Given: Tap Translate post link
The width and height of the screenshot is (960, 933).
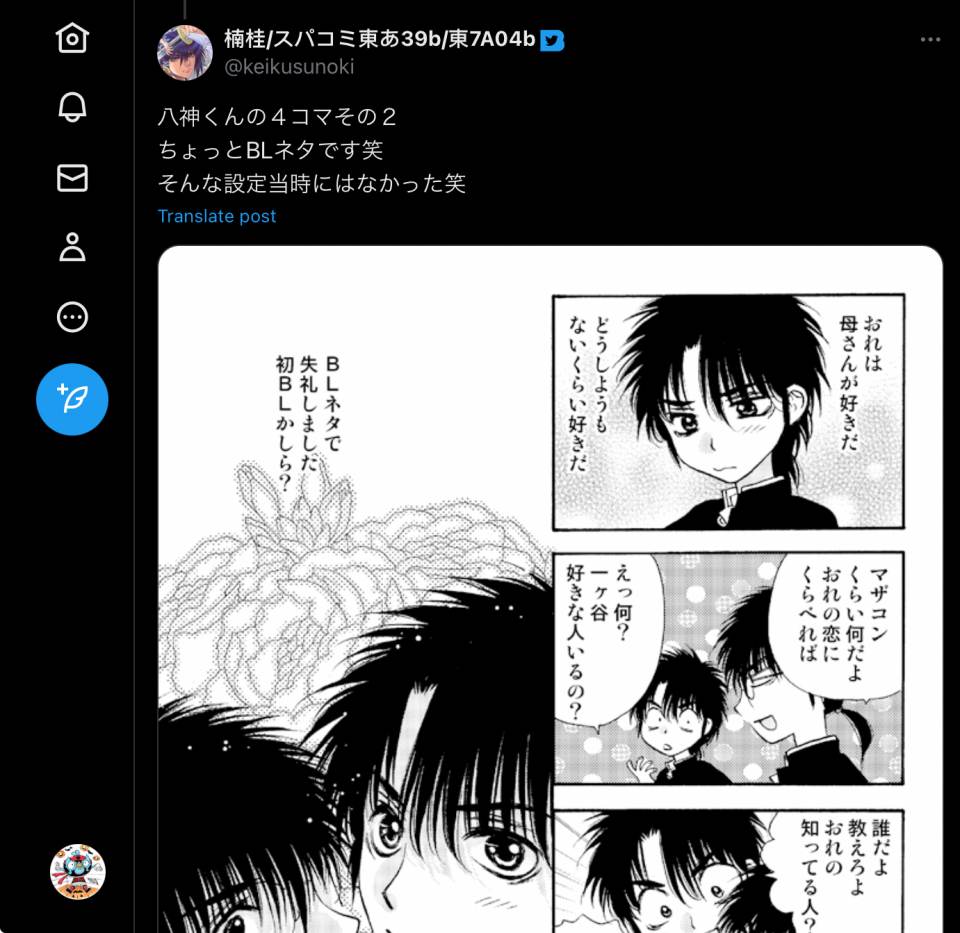Looking at the screenshot, I should (x=216, y=216).
